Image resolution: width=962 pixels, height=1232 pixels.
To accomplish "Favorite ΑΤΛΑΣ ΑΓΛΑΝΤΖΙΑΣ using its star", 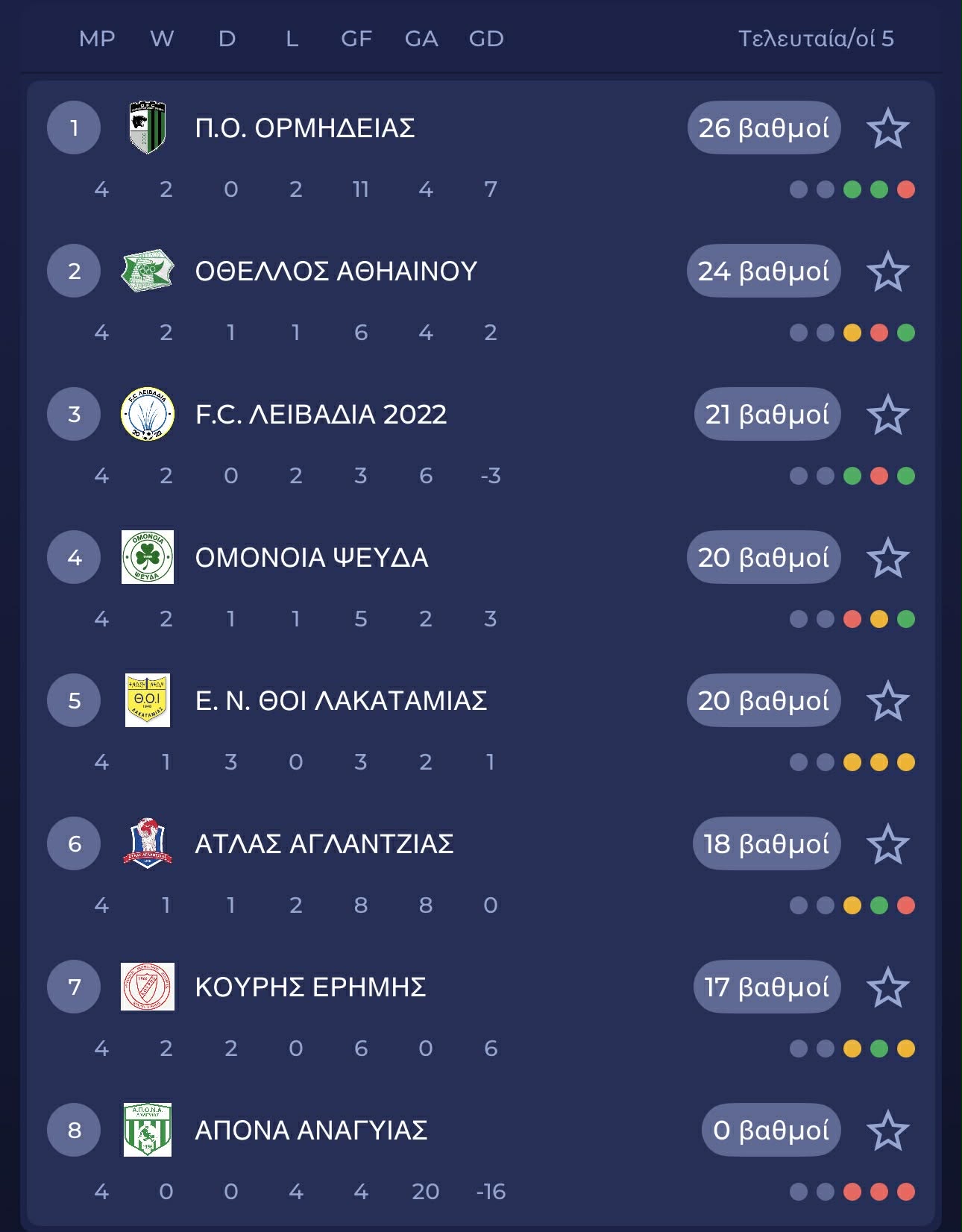I will click(887, 844).
